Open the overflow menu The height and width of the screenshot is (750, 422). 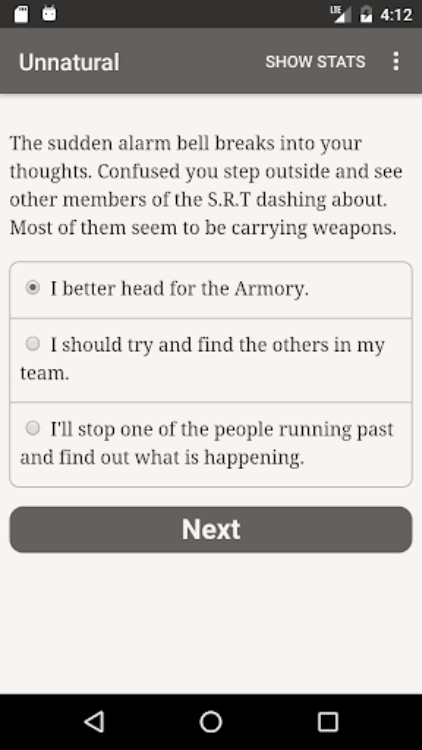point(396,62)
